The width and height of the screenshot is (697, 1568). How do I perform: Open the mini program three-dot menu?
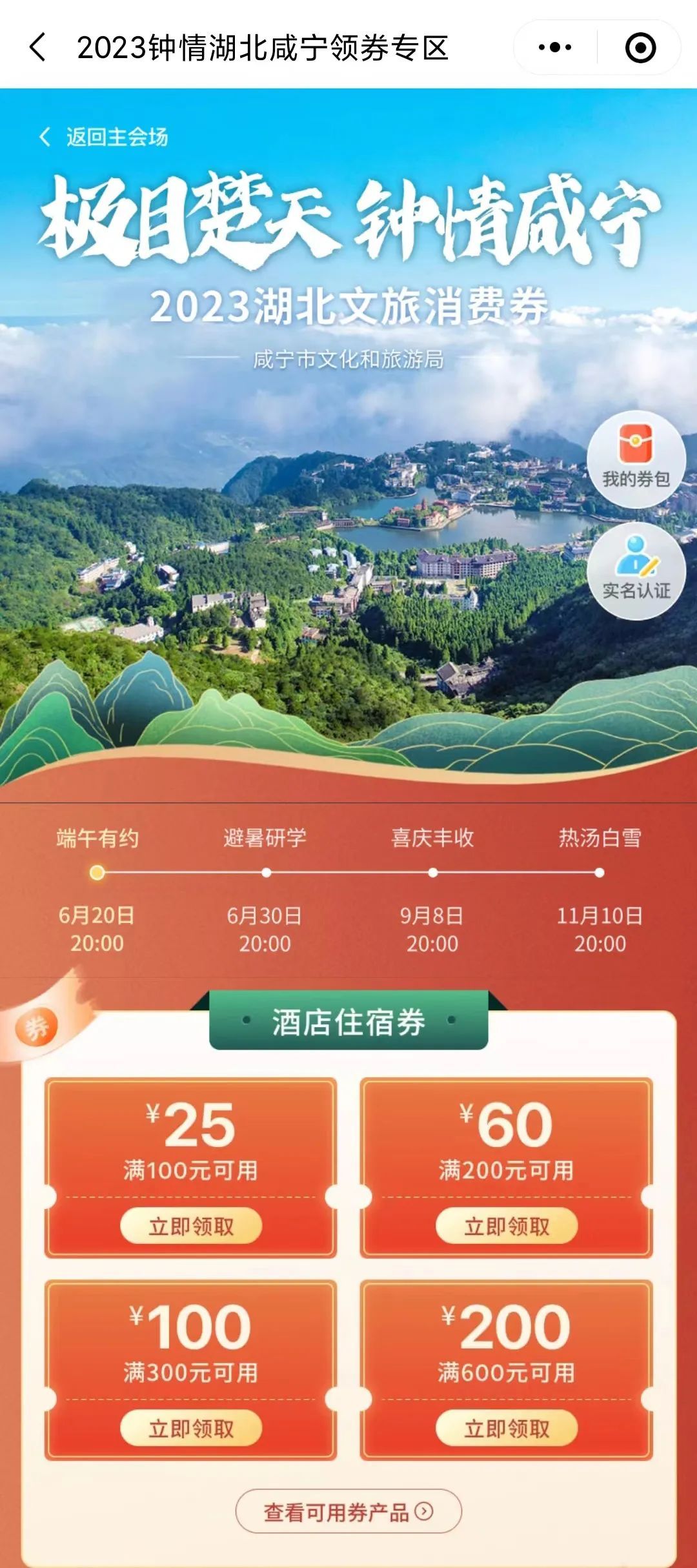tap(555, 48)
